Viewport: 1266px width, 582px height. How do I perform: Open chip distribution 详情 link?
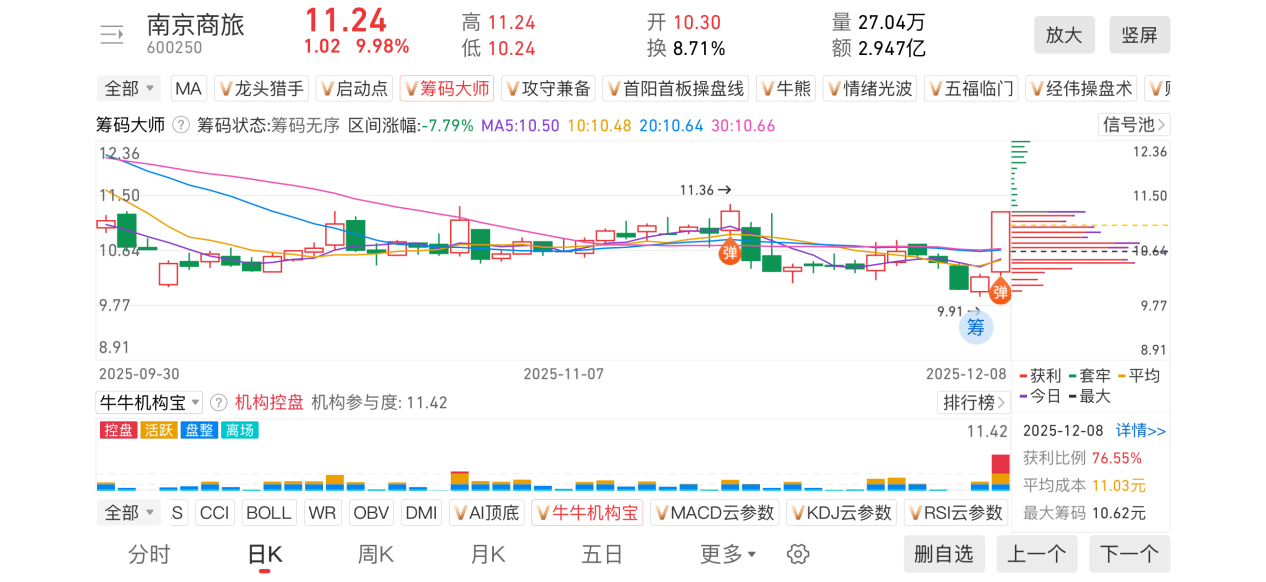coord(1141,431)
